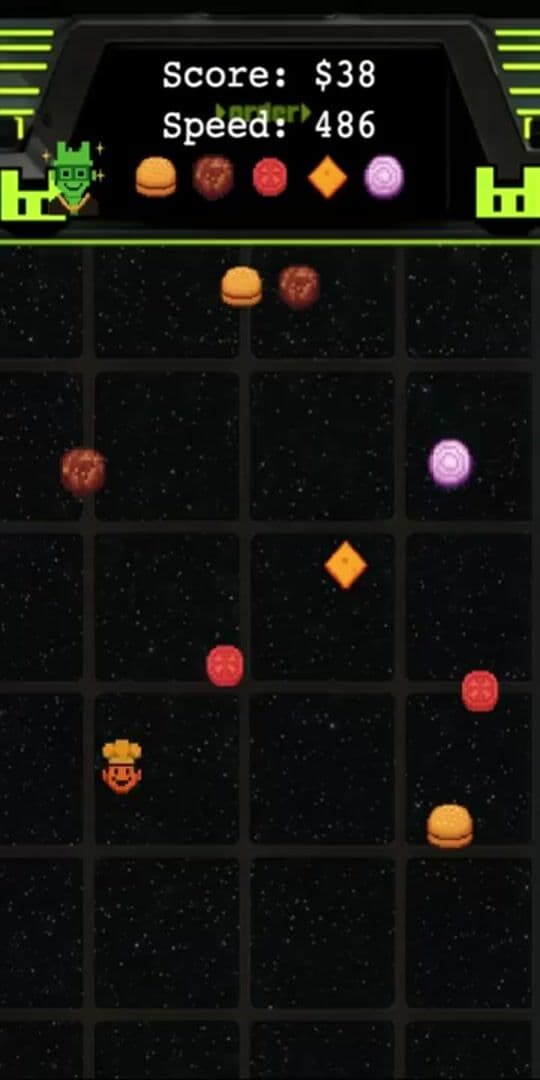The image size is (540, 1080).
Task: Tap the cheese diamond on the playfield
Action: tap(346, 565)
